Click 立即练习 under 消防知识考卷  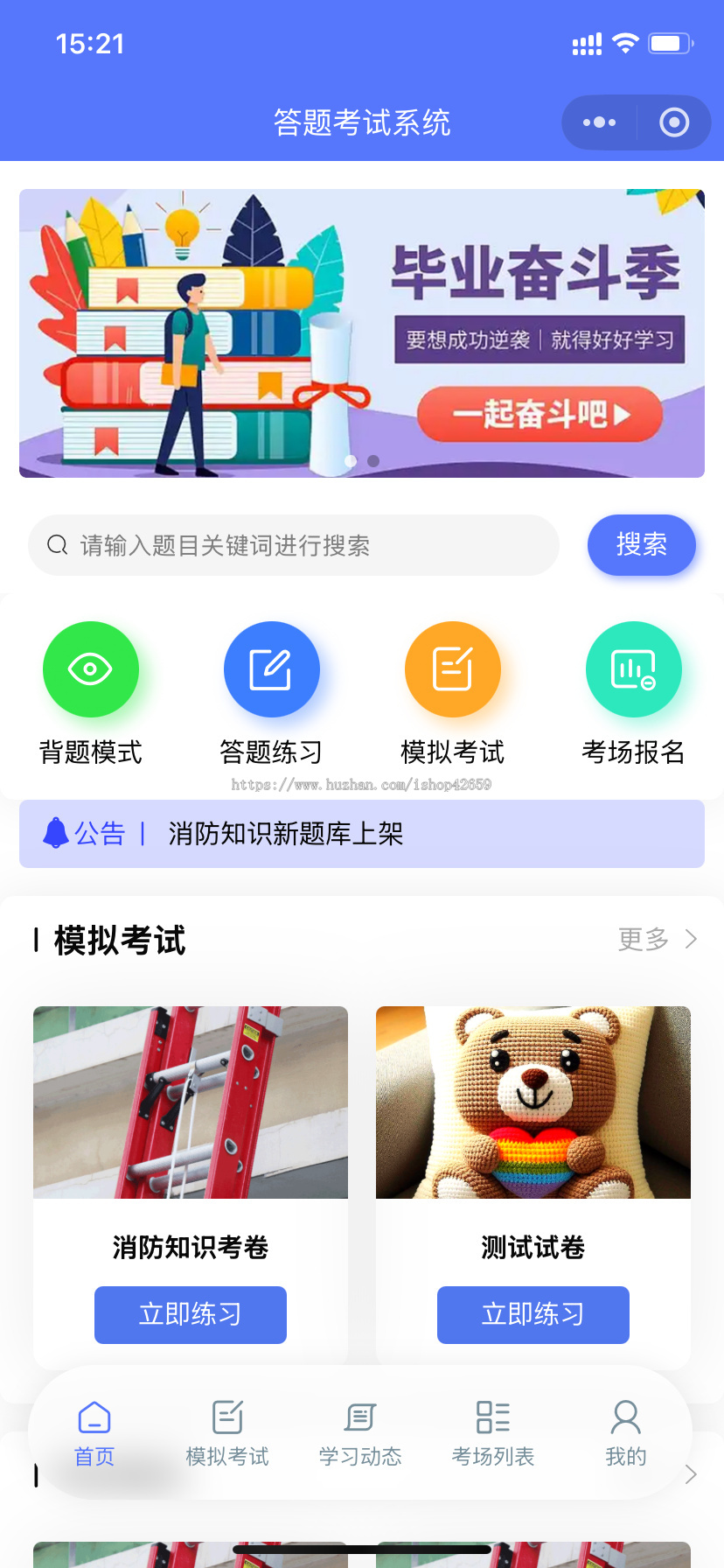(x=190, y=1314)
